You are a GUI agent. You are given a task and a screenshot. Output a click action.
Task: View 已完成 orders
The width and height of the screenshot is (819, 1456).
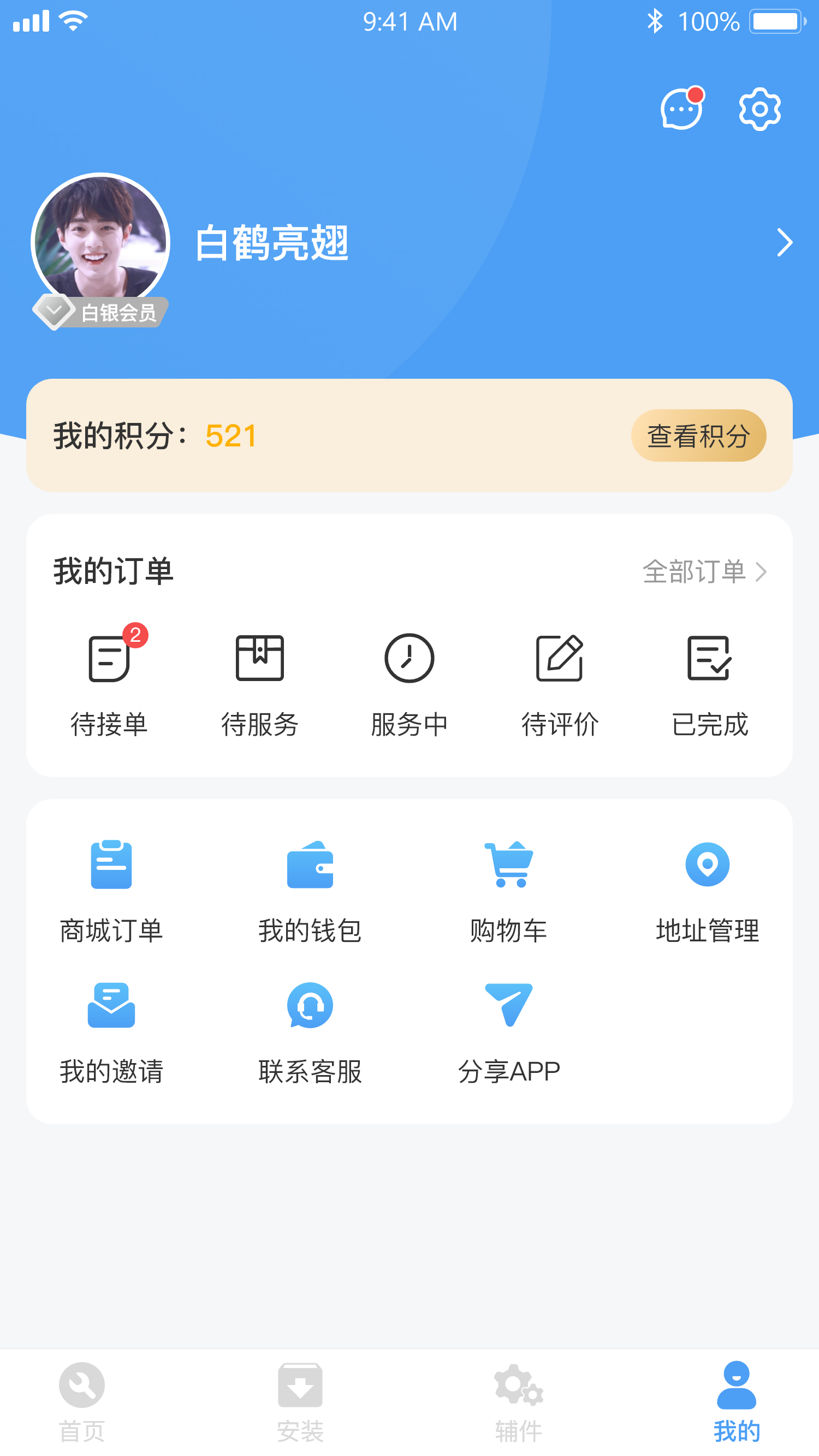coord(709,683)
